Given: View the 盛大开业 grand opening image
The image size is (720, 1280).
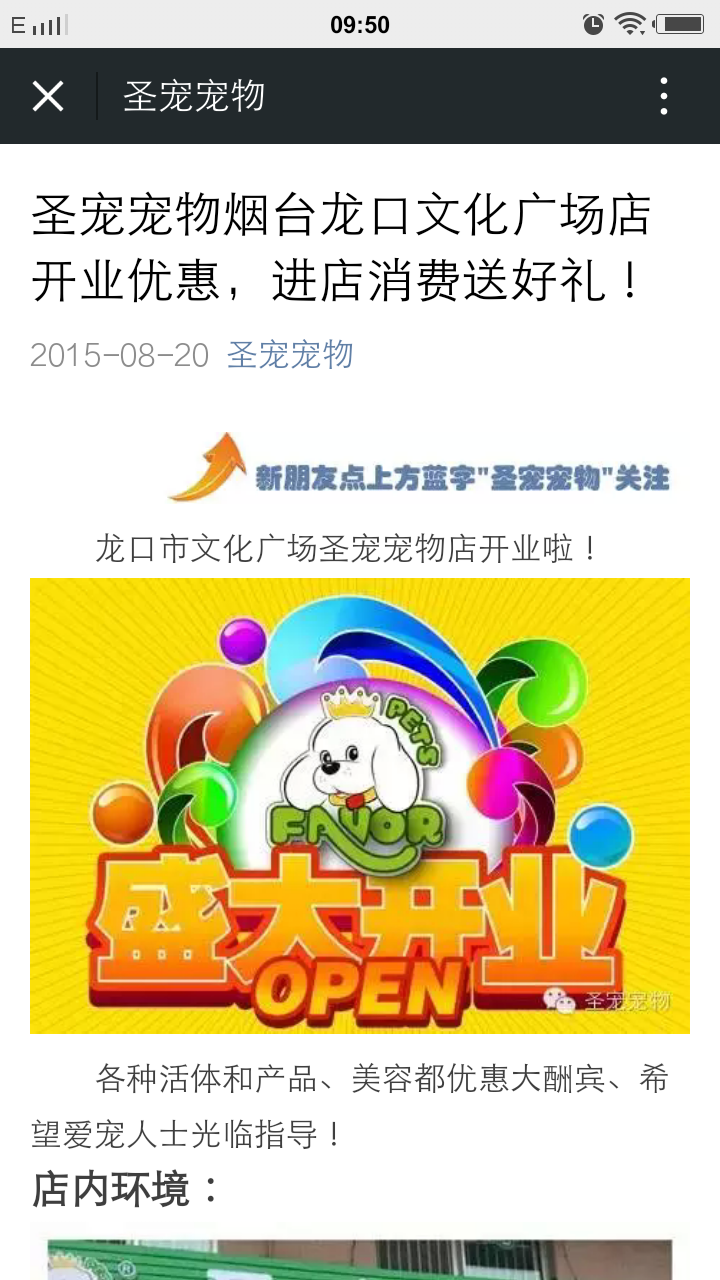Looking at the screenshot, I should [360, 805].
